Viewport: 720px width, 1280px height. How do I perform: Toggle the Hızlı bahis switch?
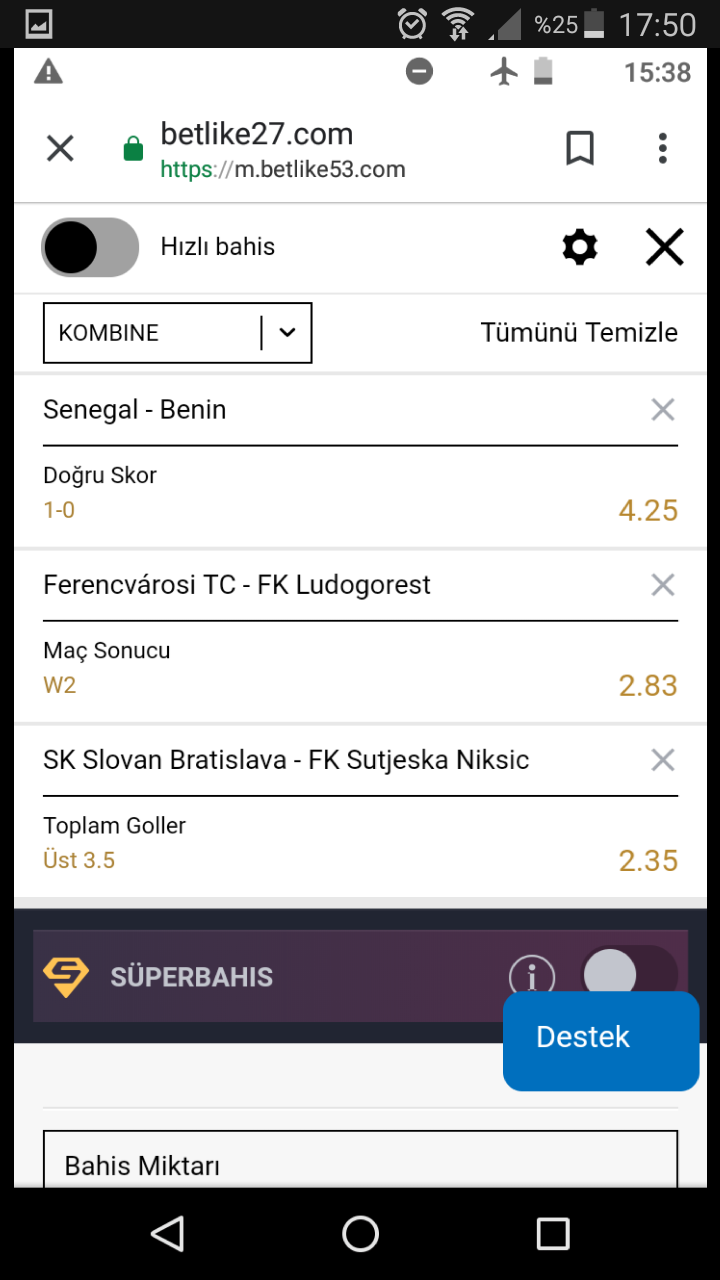90,247
